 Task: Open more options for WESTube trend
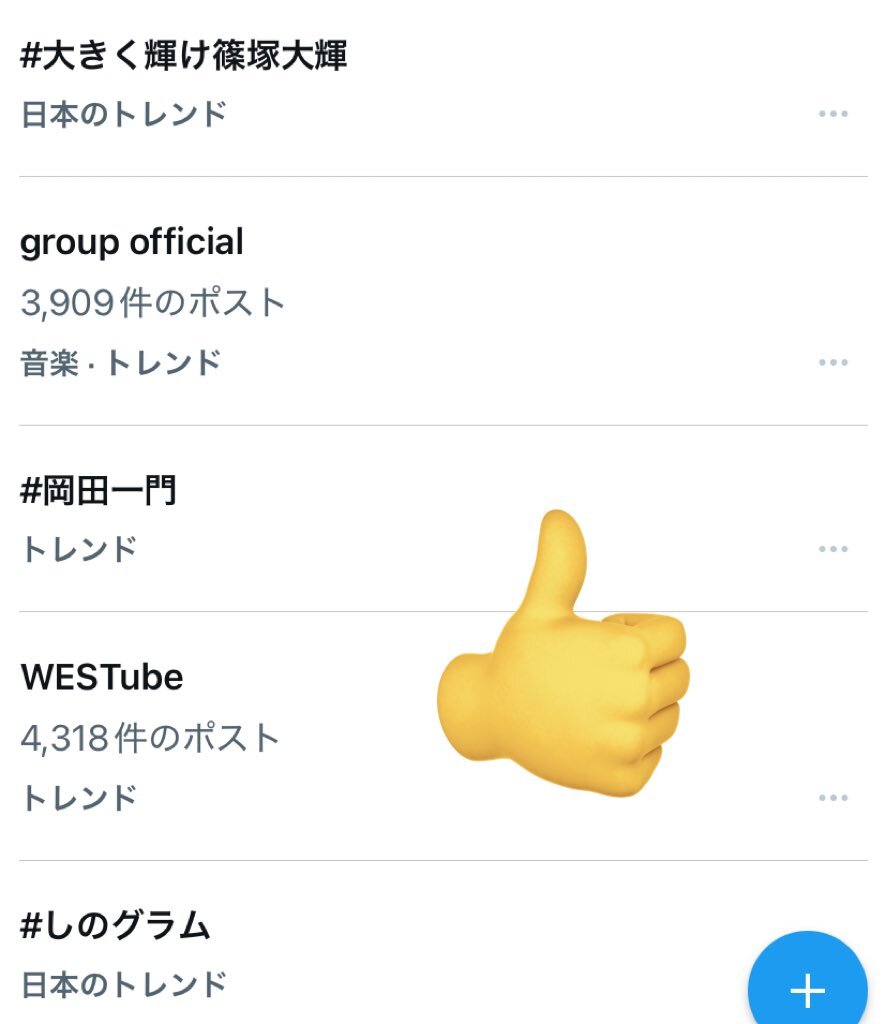point(835,796)
